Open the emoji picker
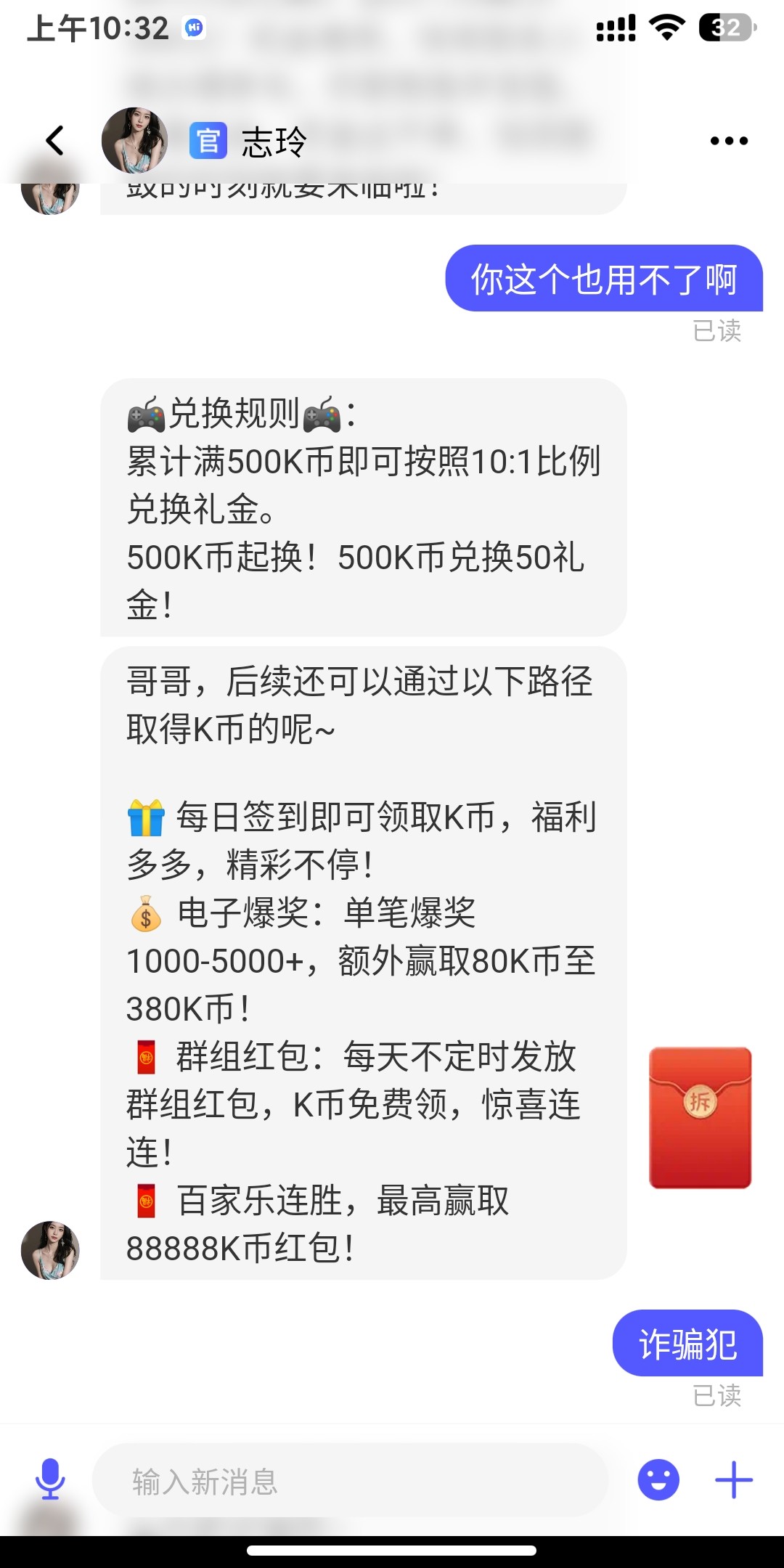This screenshot has height=1568, width=784. pos(658,1479)
